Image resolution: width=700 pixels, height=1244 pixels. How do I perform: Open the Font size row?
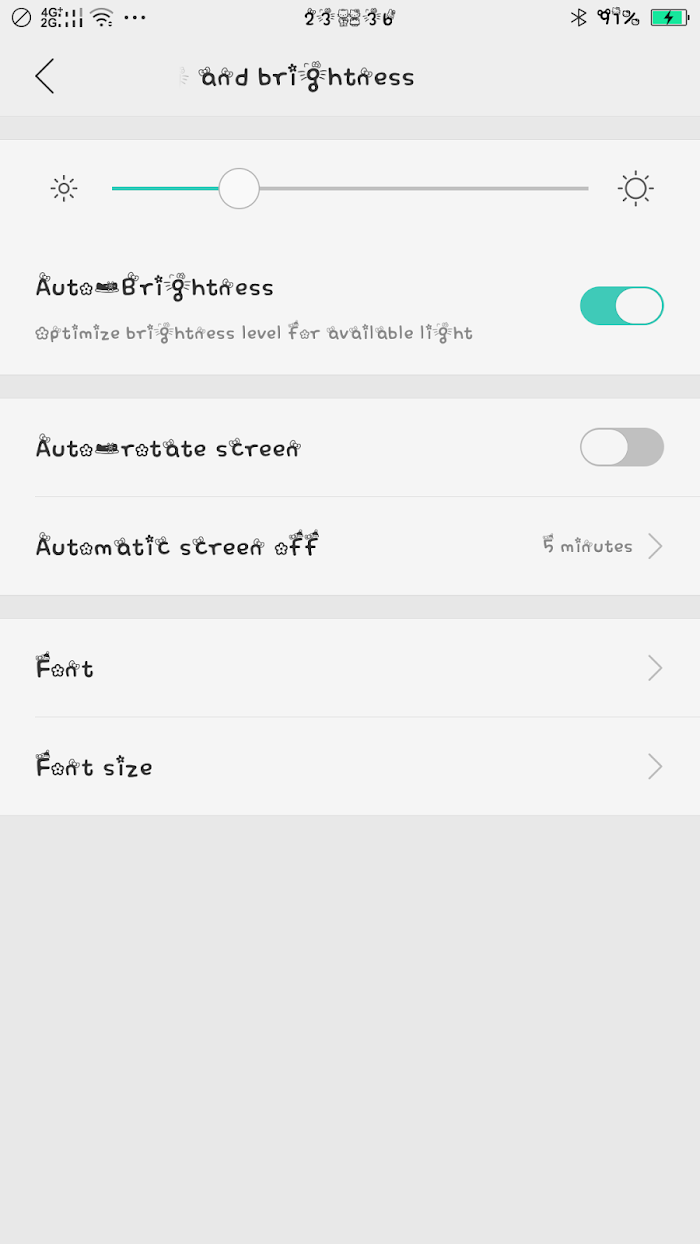coord(350,767)
